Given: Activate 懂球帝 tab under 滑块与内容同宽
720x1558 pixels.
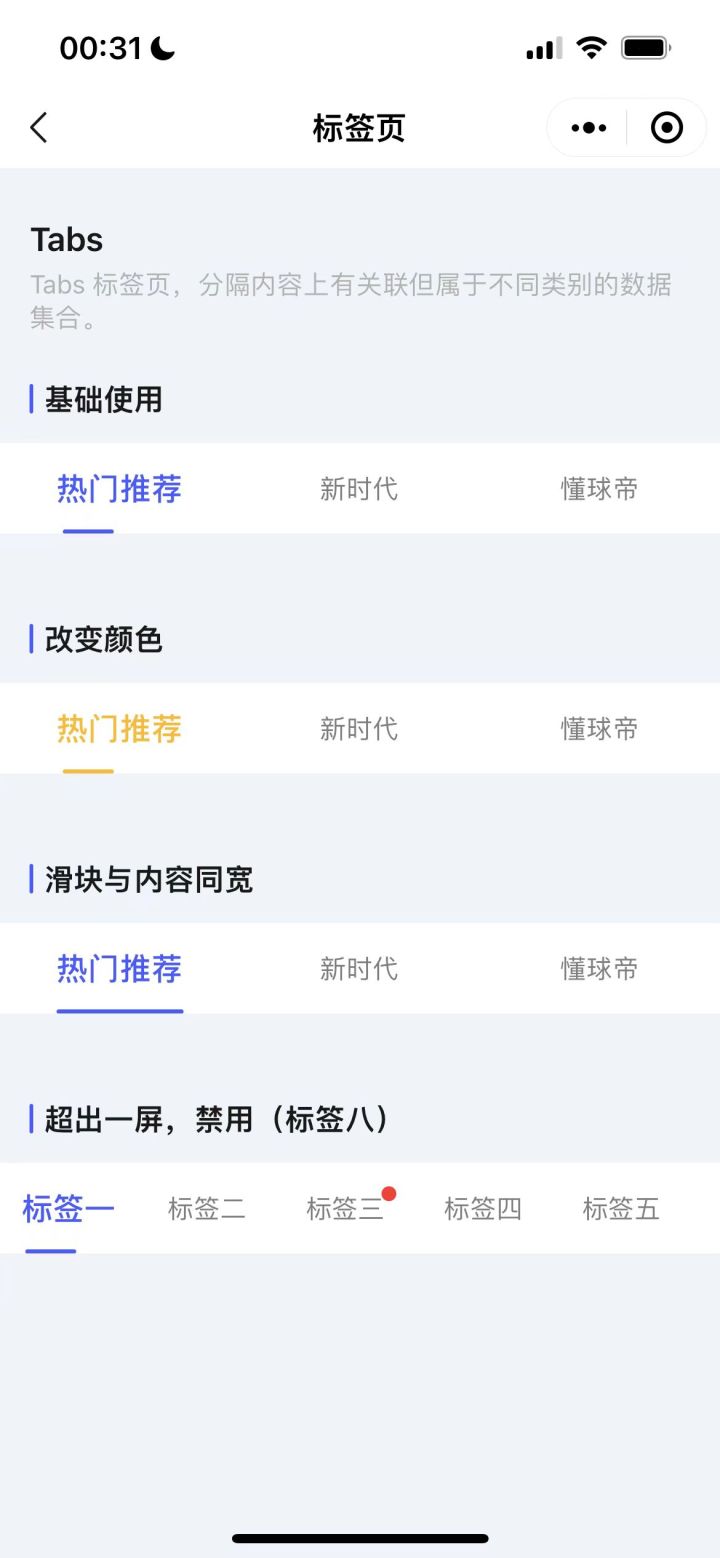Looking at the screenshot, I should 598,968.
